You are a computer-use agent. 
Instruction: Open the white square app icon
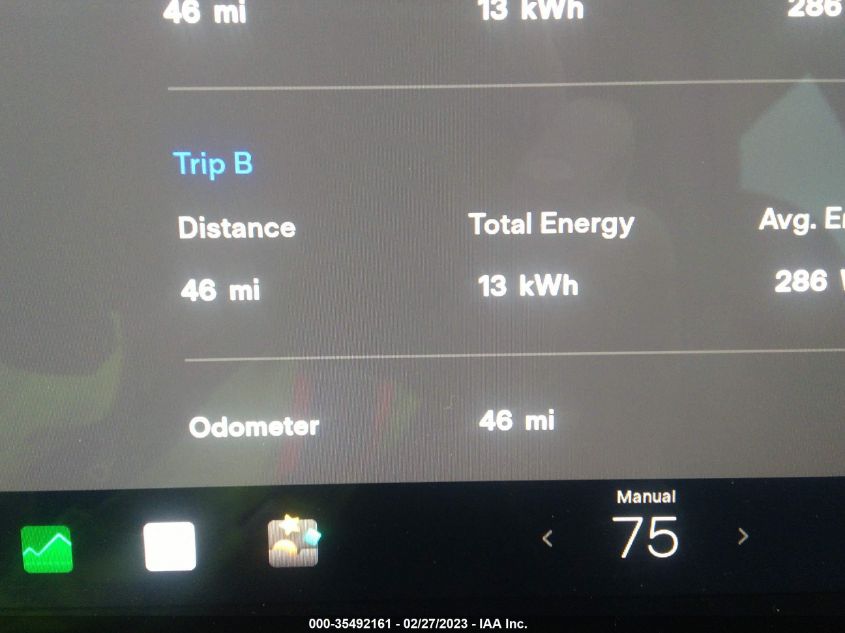170,546
